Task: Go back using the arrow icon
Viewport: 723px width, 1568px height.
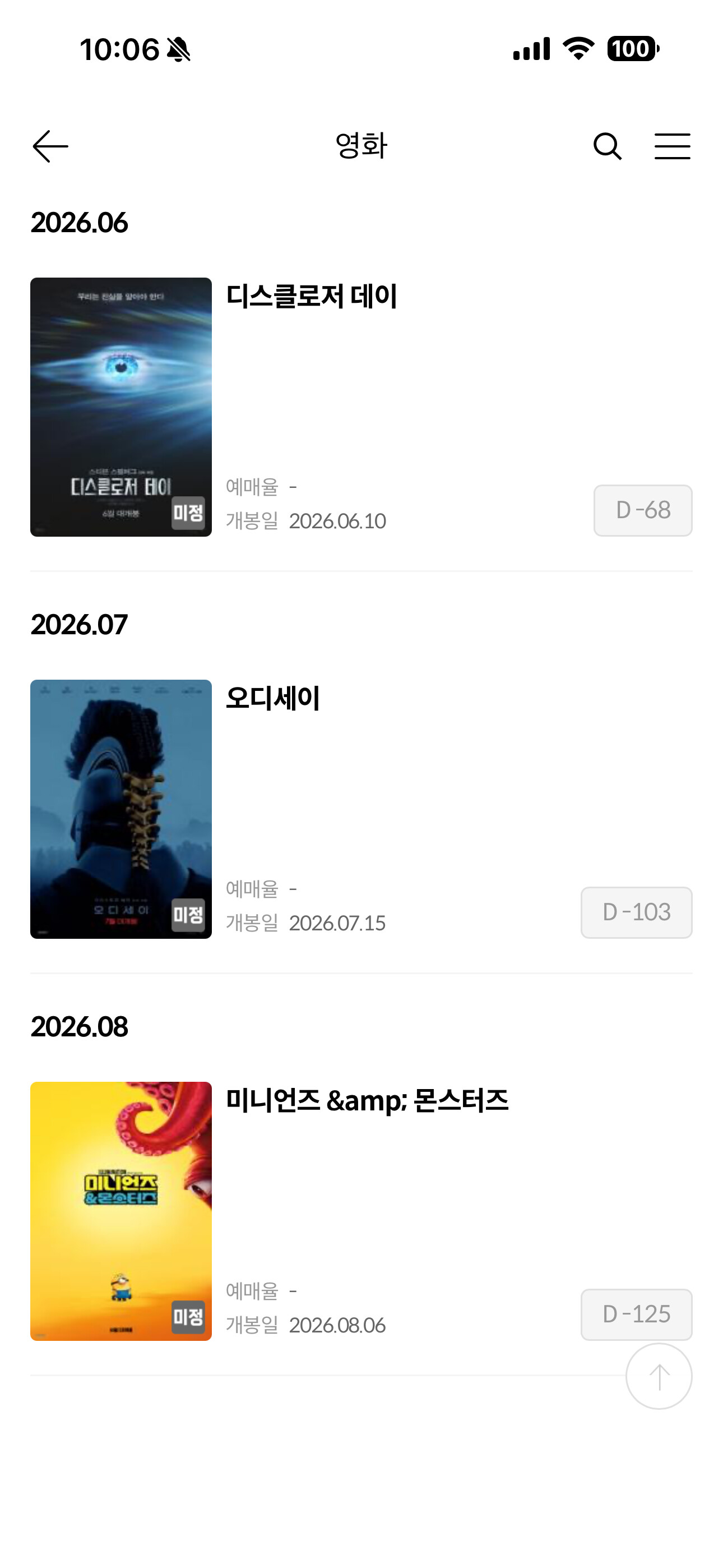Action: pyautogui.click(x=50, y=147)
